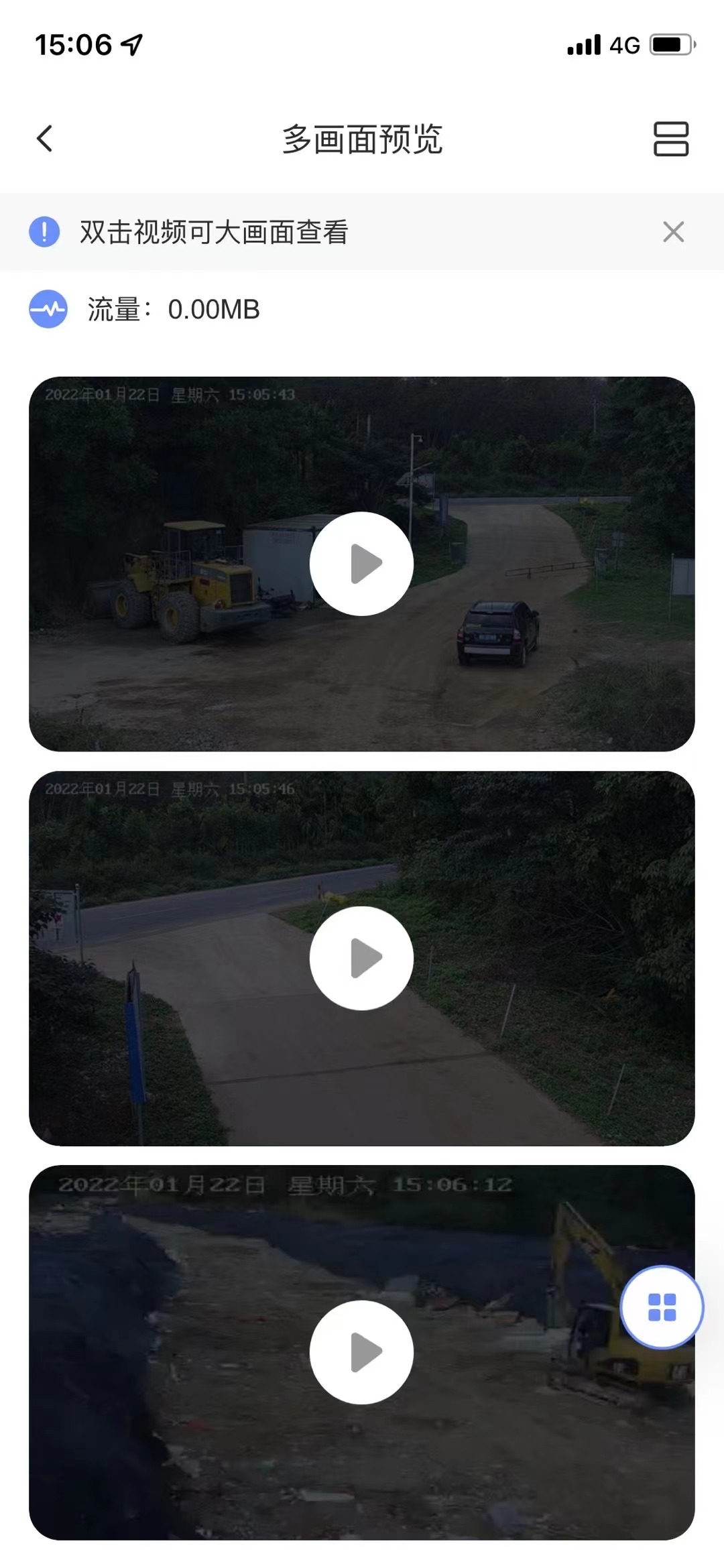Open the floating grid button
The image size is (724, 1568).
(x=662, y=1307)
